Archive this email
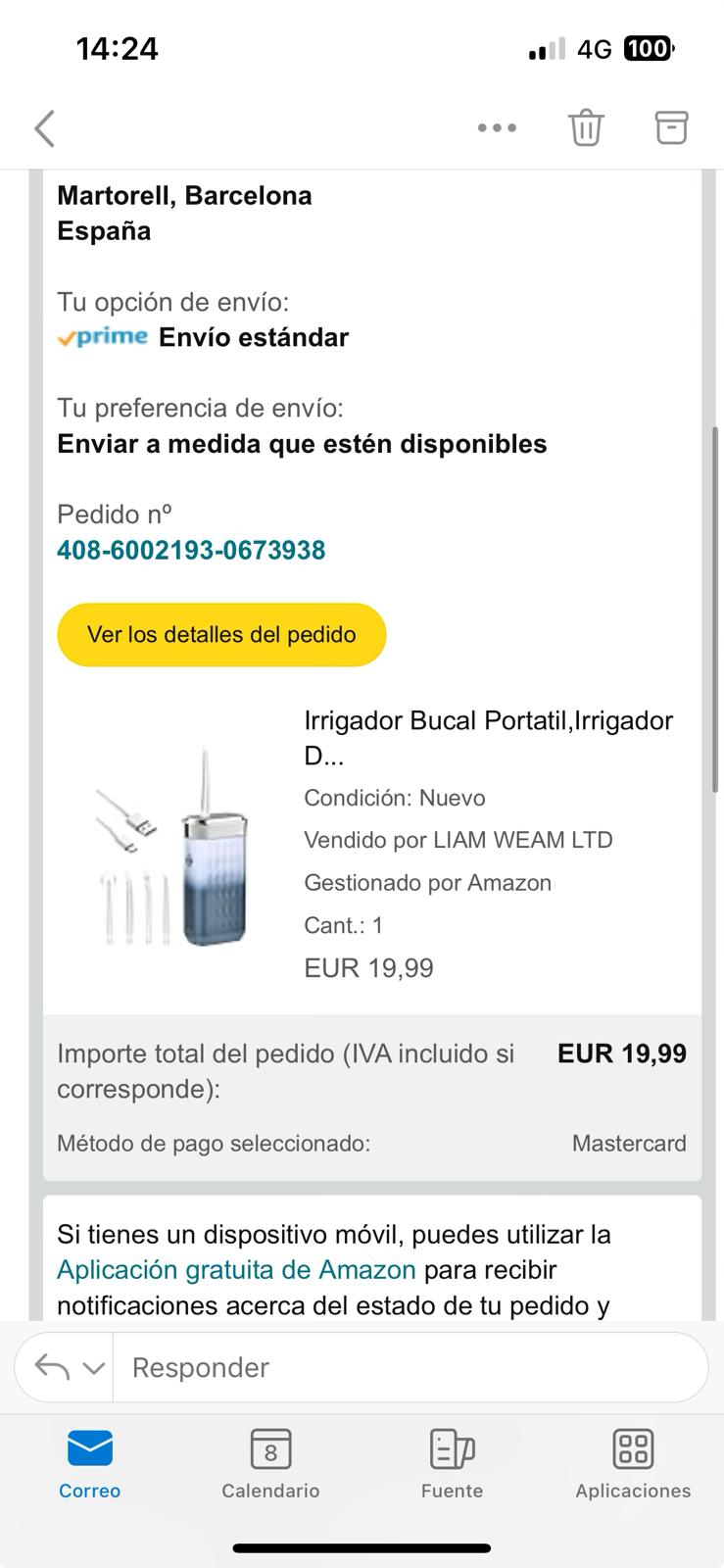This screenshot has width=724, height=1568. click(671, 127)
